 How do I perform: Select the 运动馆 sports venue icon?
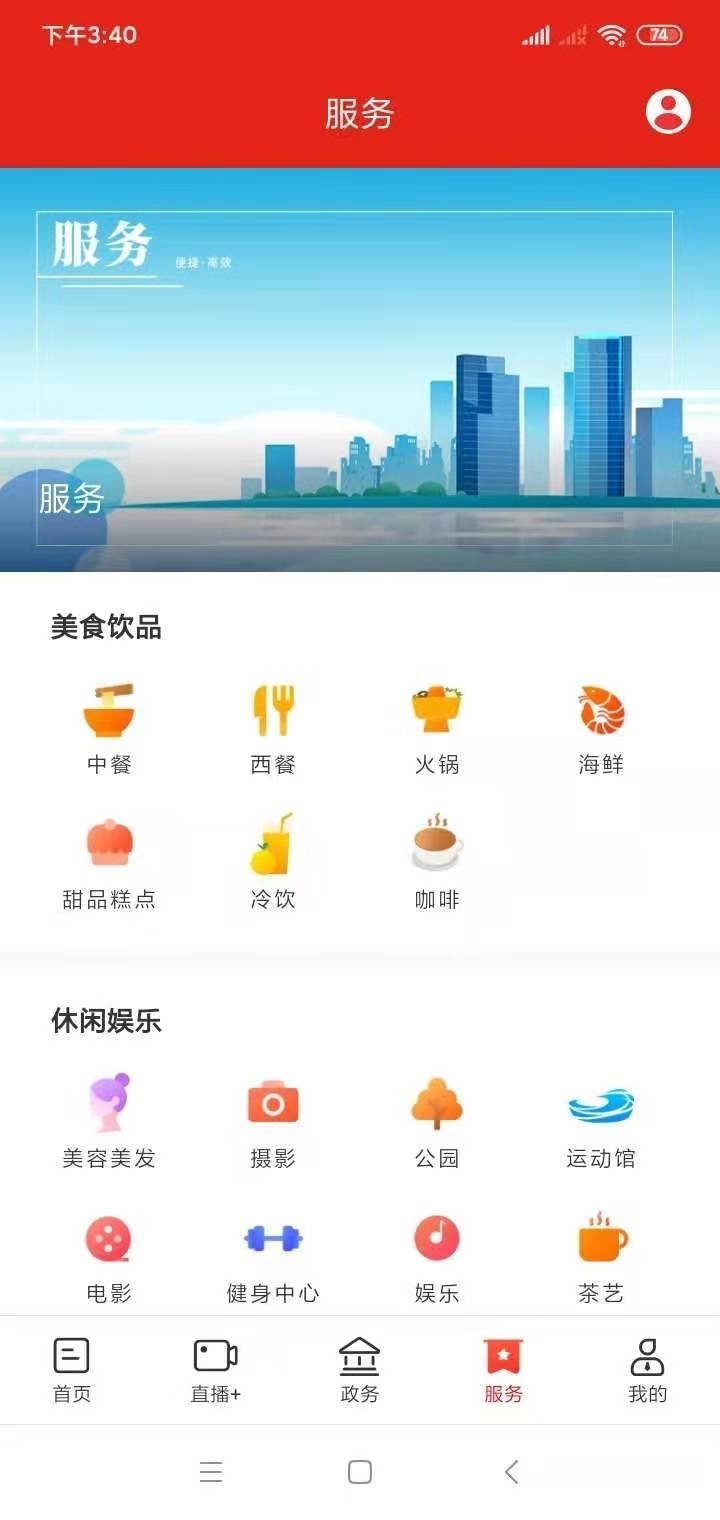click(x=600, y=1103)
